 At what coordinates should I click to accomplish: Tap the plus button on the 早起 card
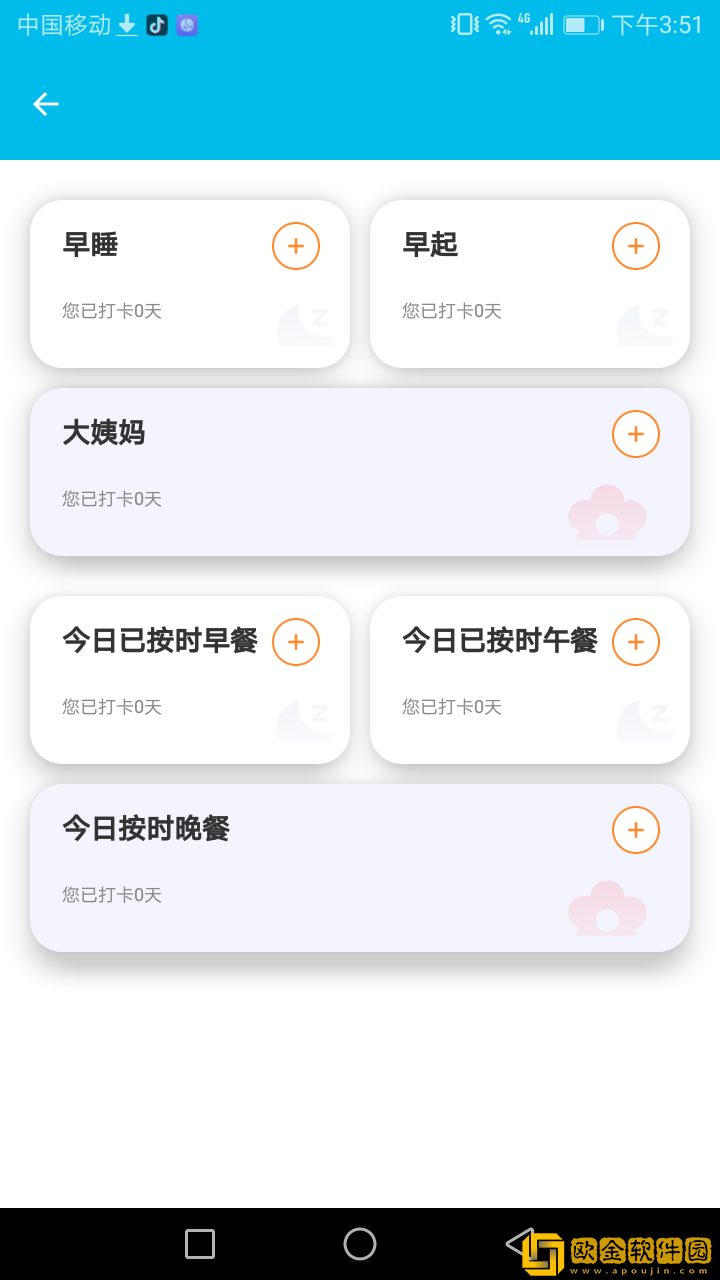[x=635, y=245]
